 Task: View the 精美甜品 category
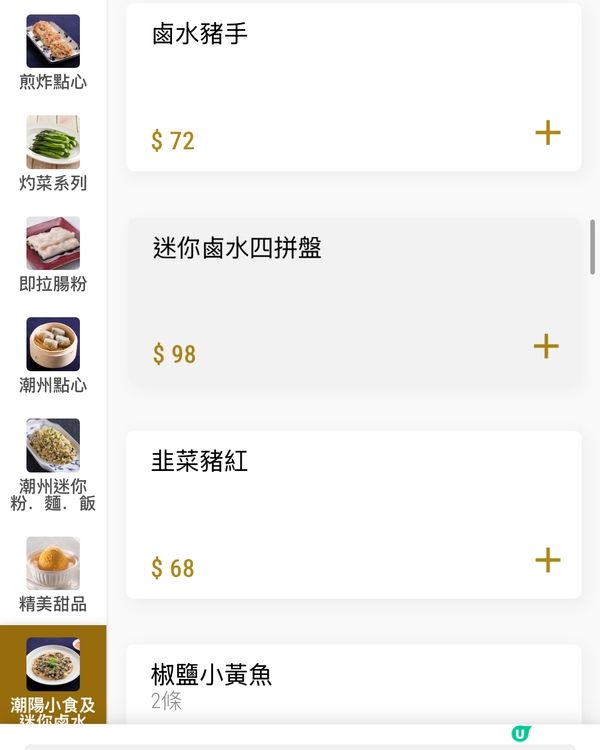point(53,574)
